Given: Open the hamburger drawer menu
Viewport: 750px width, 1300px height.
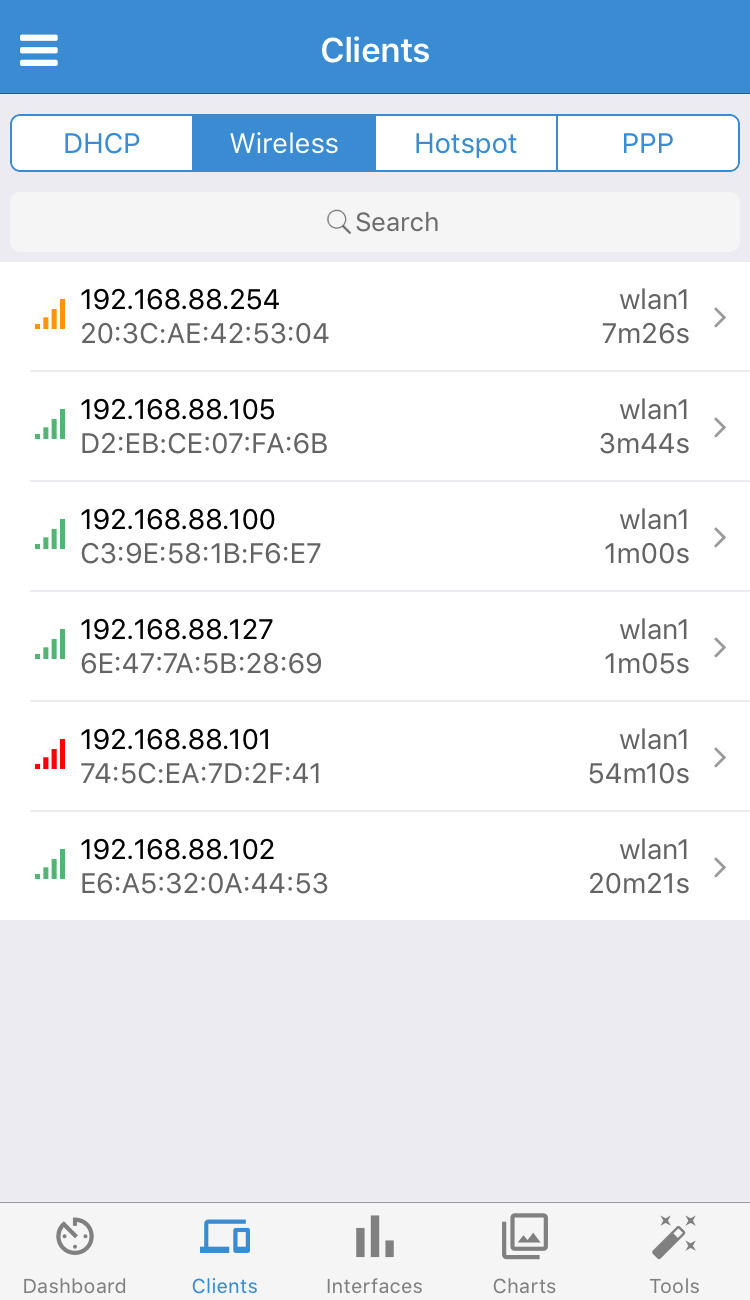Looking at the screenshot, I should (x=39, y=50).
